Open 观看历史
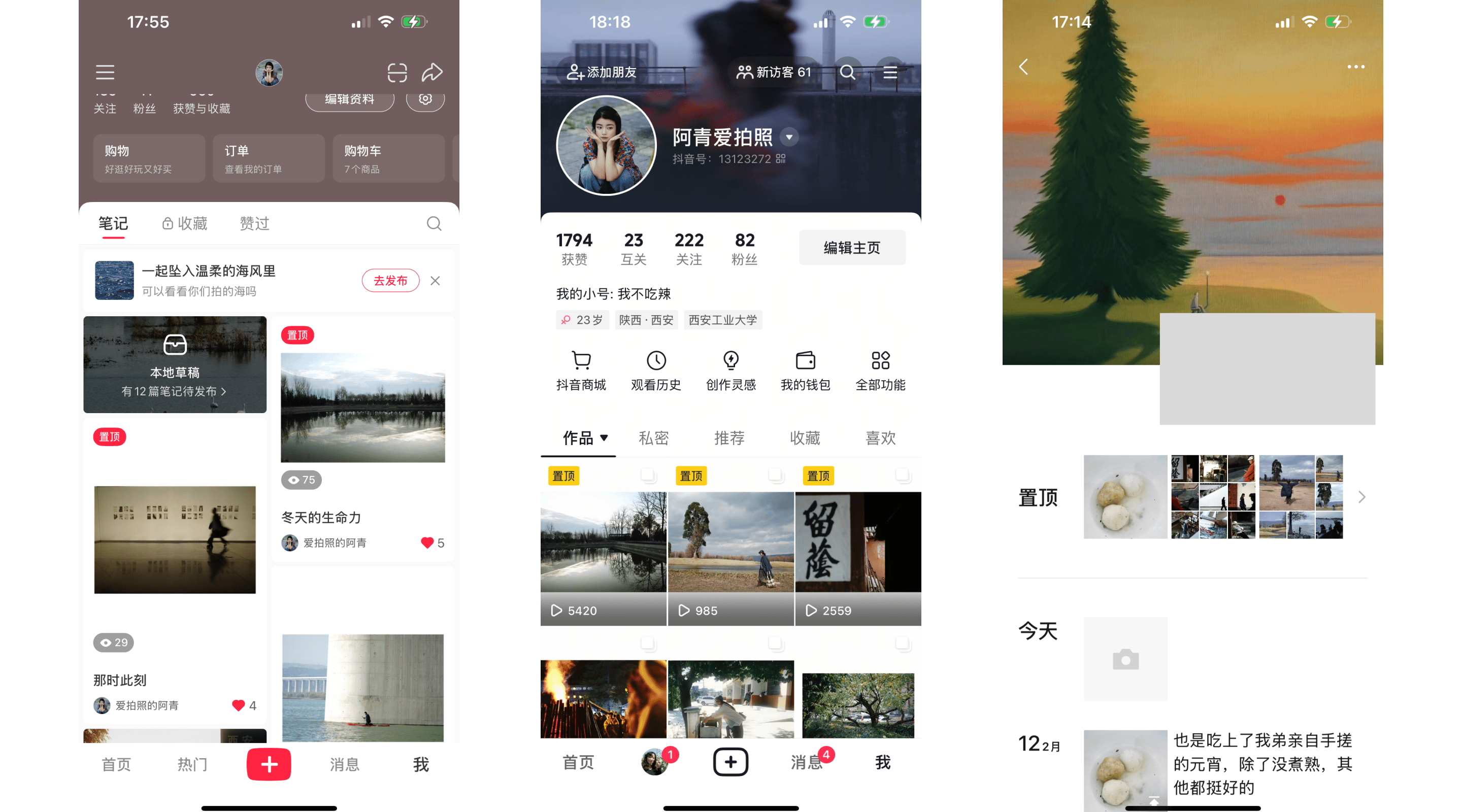1462x812 pixels. [x=656, y=370]
